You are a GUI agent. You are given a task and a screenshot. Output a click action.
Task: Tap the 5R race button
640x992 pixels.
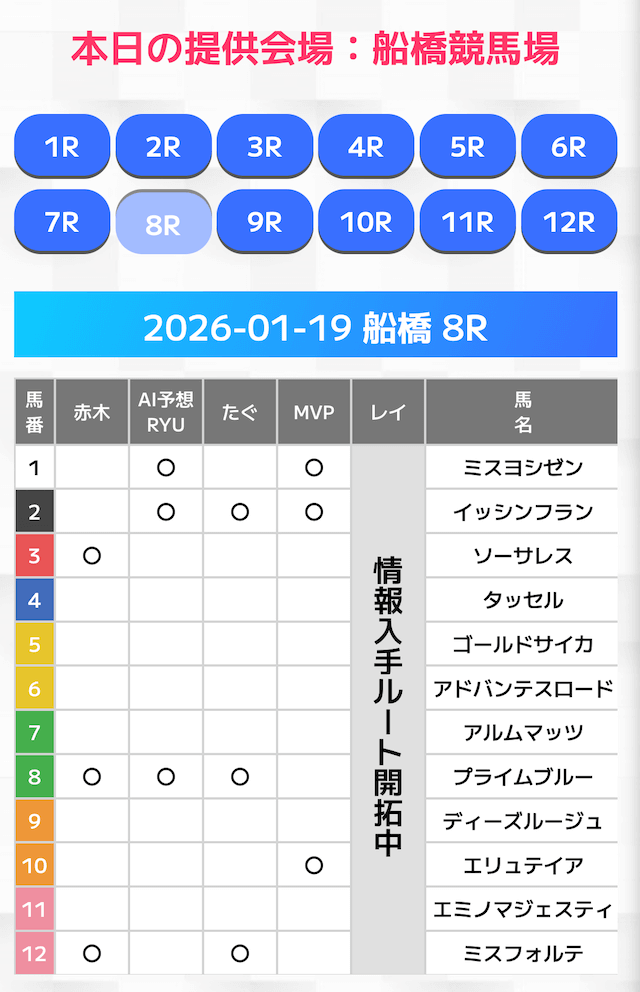467,146
